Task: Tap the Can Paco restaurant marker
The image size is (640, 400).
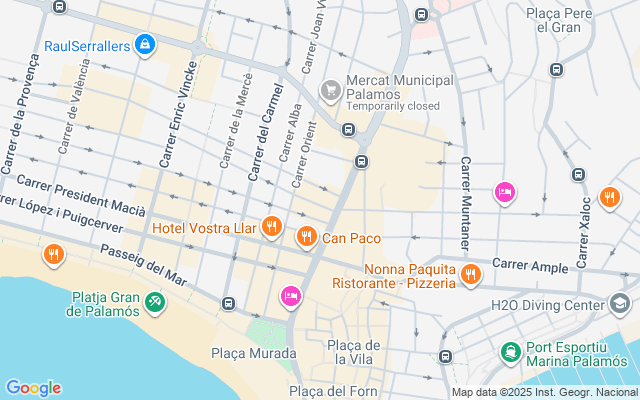Action: tap(306, 237)
